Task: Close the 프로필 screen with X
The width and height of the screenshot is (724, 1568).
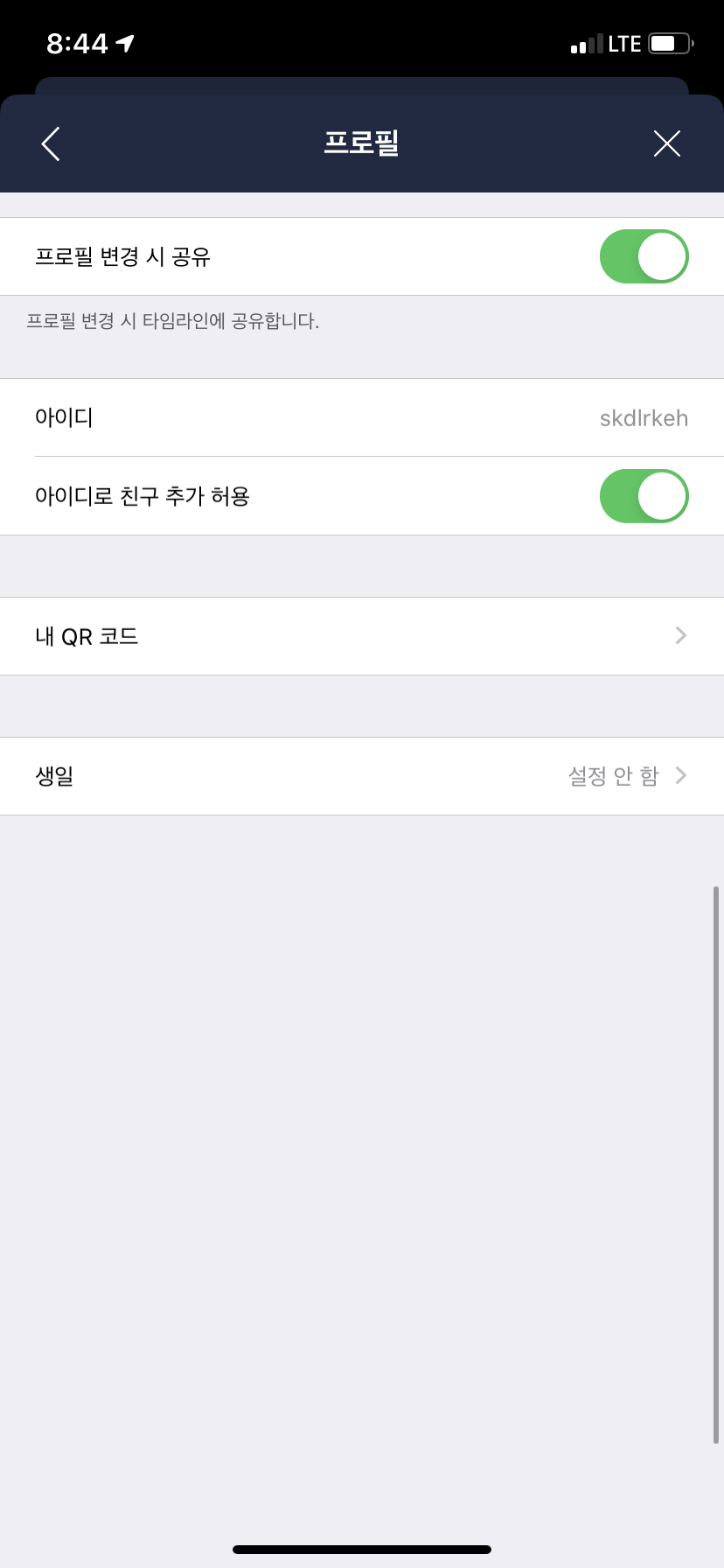Action: coord(667,143)
